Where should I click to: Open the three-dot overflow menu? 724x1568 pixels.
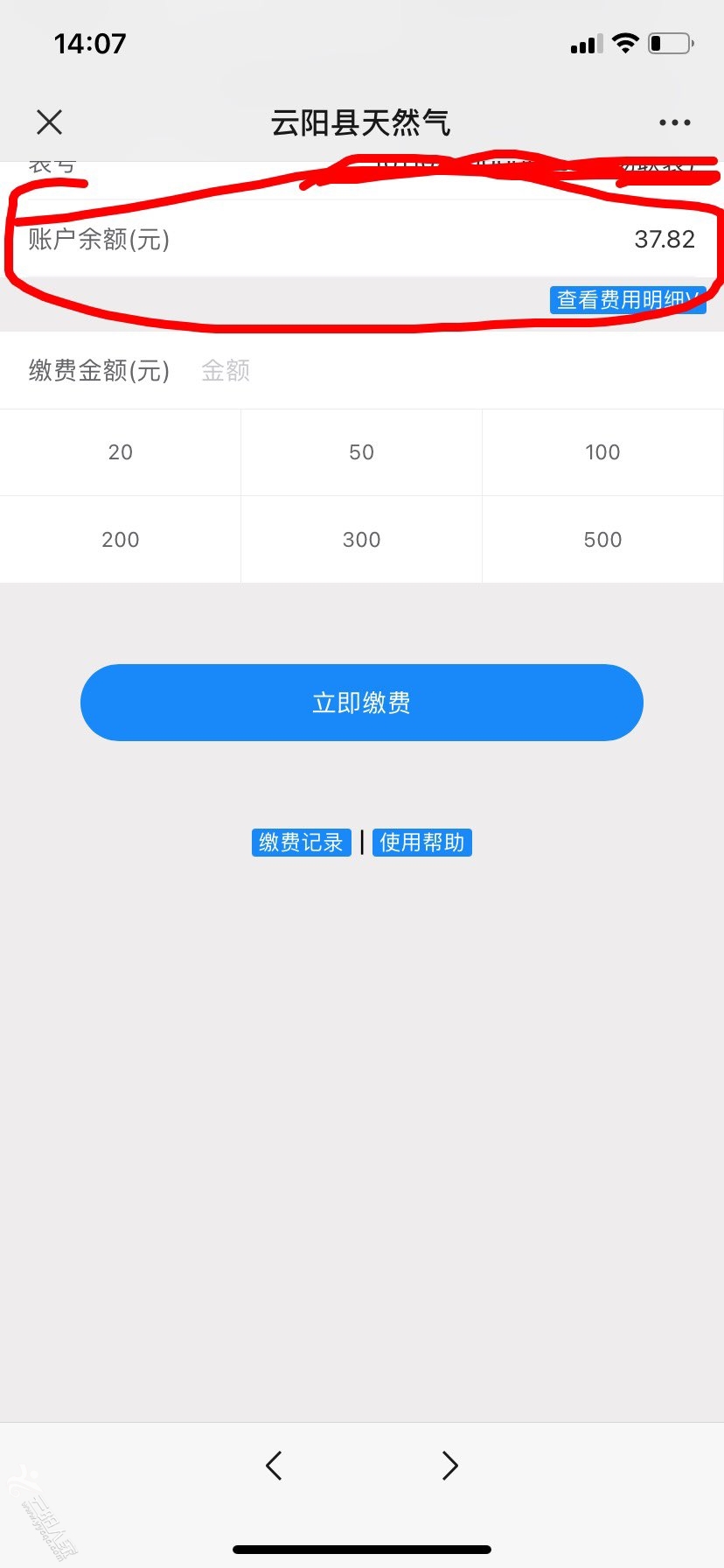(674, 122)
